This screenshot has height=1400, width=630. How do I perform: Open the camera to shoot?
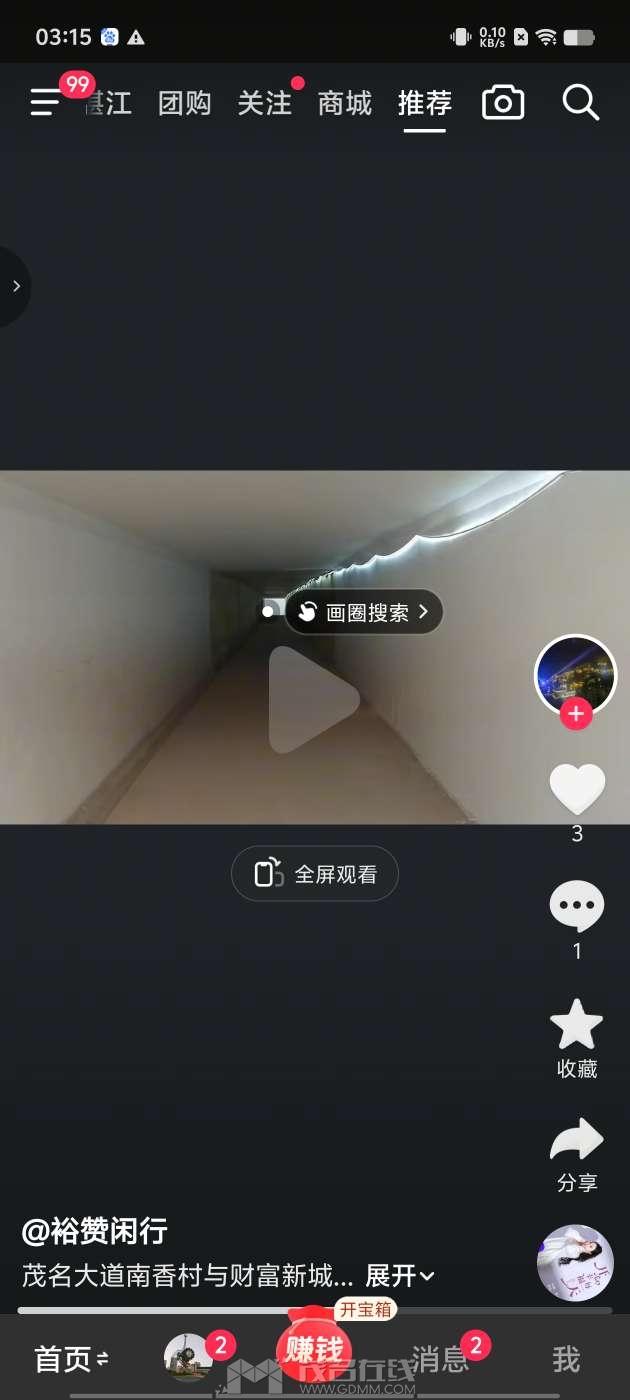click(x=503, y=103)
